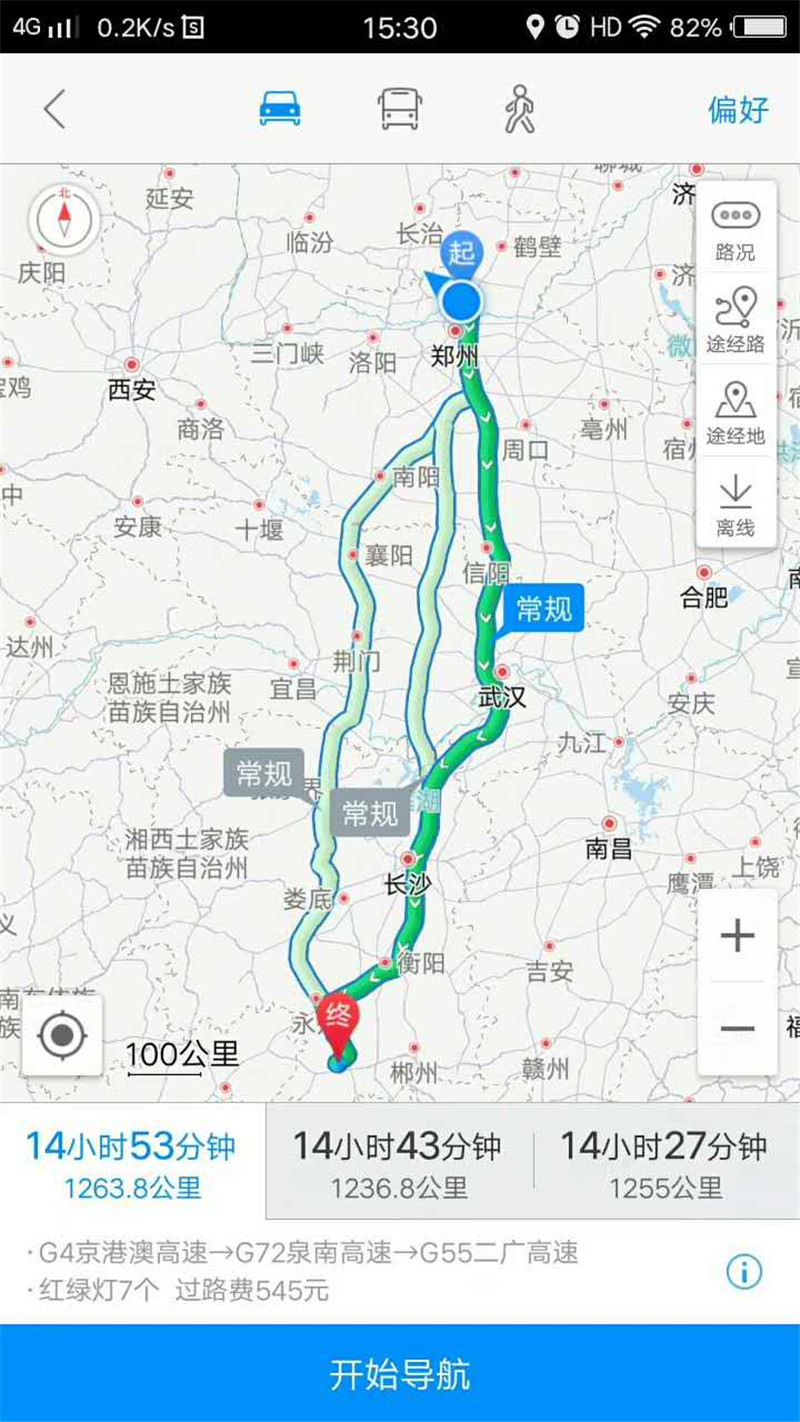The image size is (800, 1422).
Task: Pick the 14小时27分钟 1255公里 route
Action: (x=665, y=1163)
